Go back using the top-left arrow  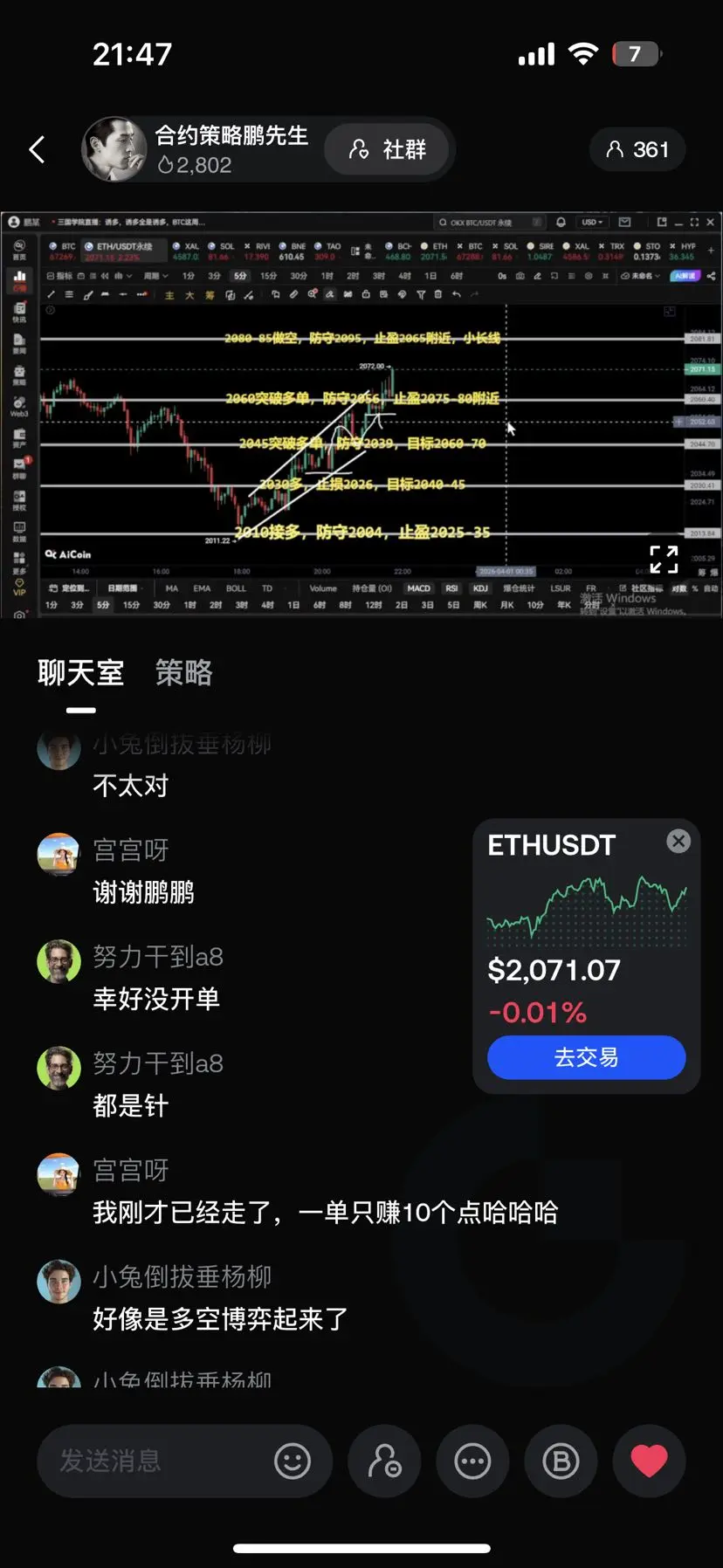tap(37, 150)
